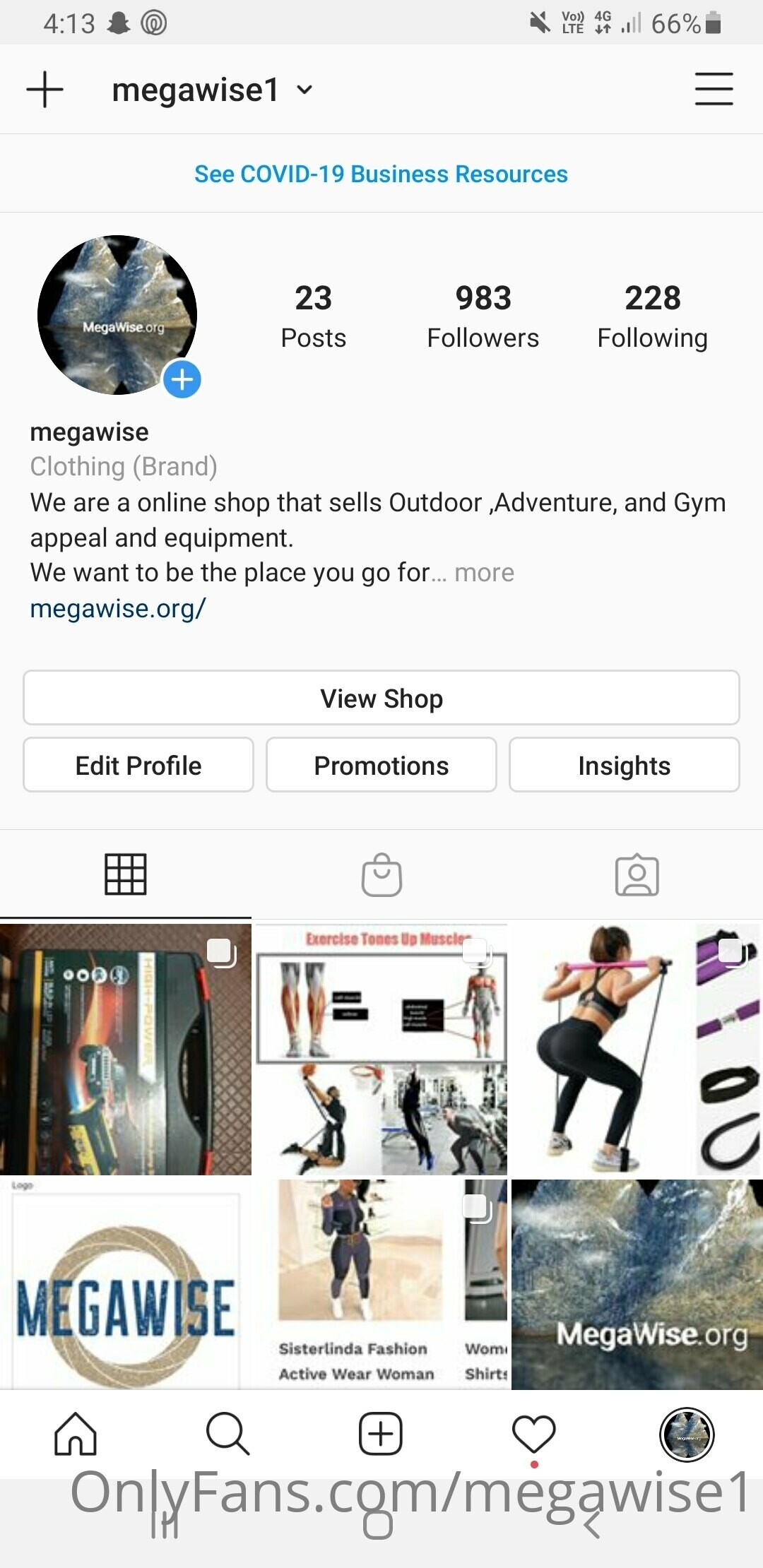
Task: Expand bio with the more link
Action: point(484,573)
